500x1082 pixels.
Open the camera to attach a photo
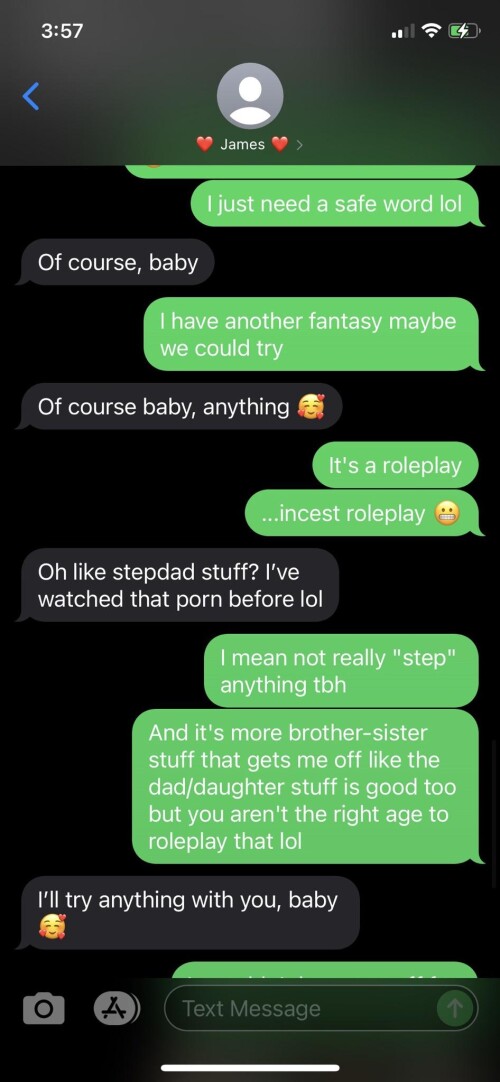pyautogui.click(x=43, y=1009)
